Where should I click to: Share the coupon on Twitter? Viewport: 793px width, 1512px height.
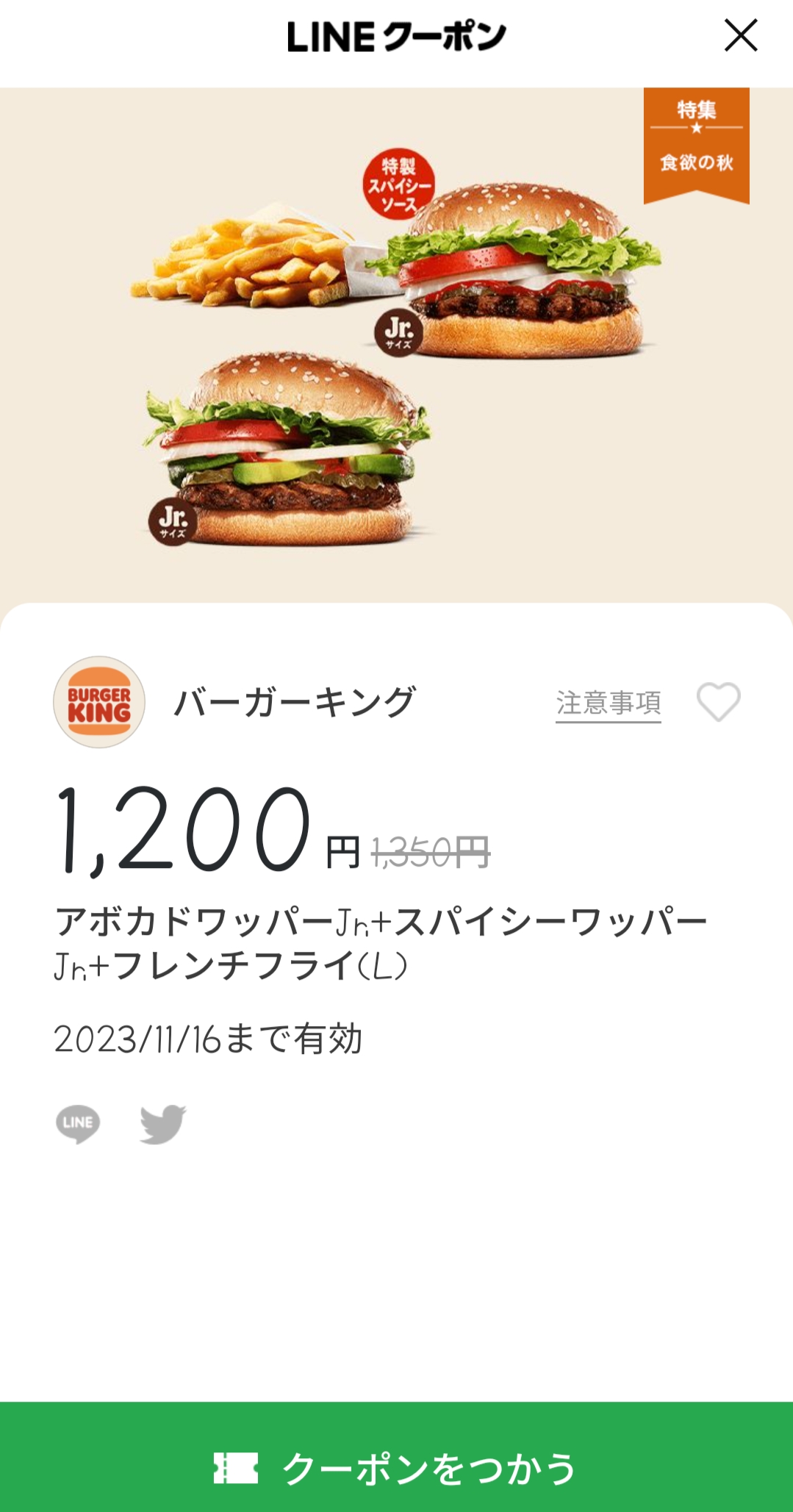[x=162, y=1123]
